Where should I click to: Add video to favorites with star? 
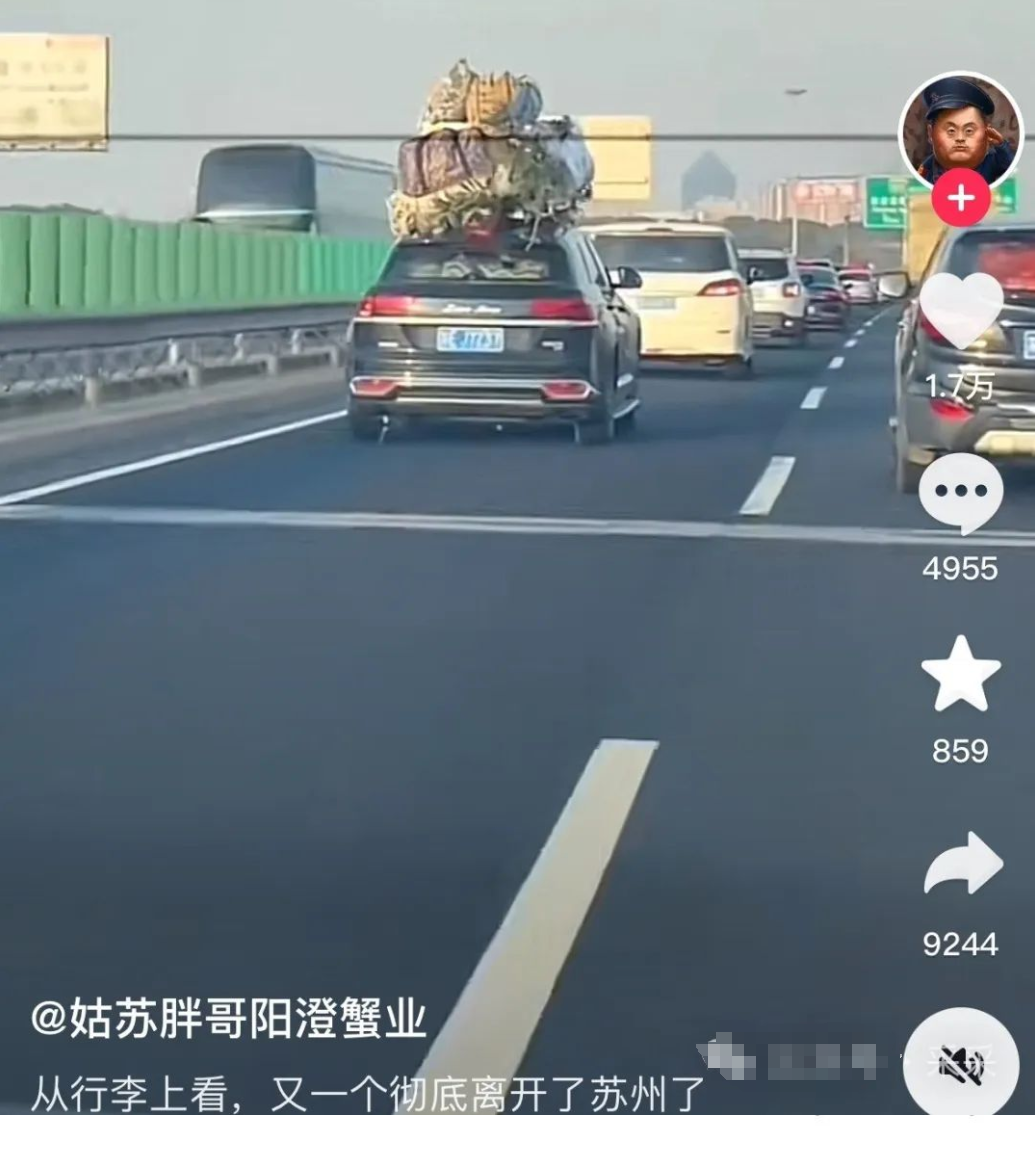pyautogui.click(x=960, y=674)
